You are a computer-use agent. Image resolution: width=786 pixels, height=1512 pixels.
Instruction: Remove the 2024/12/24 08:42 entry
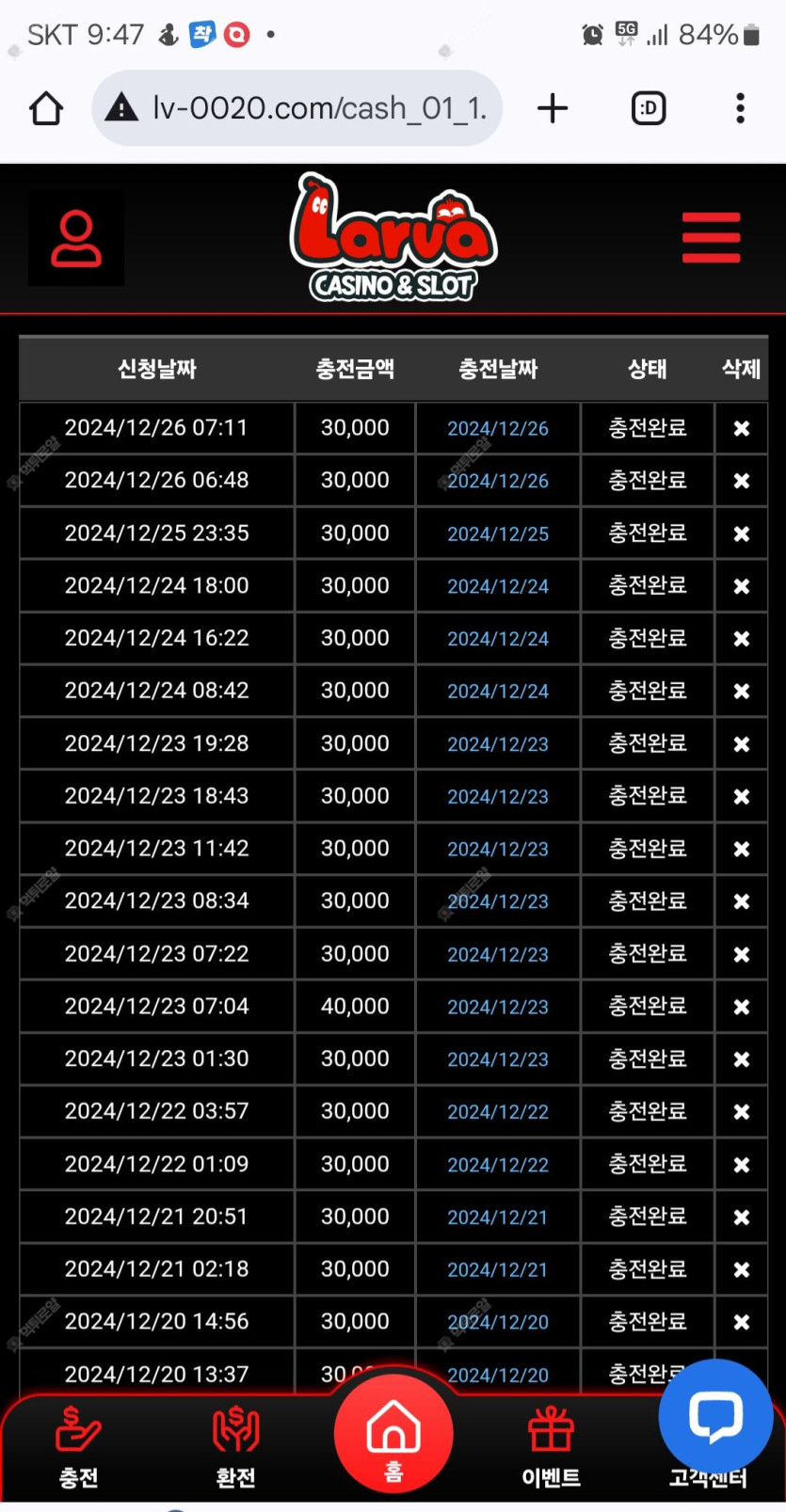[x=742, y=692]
